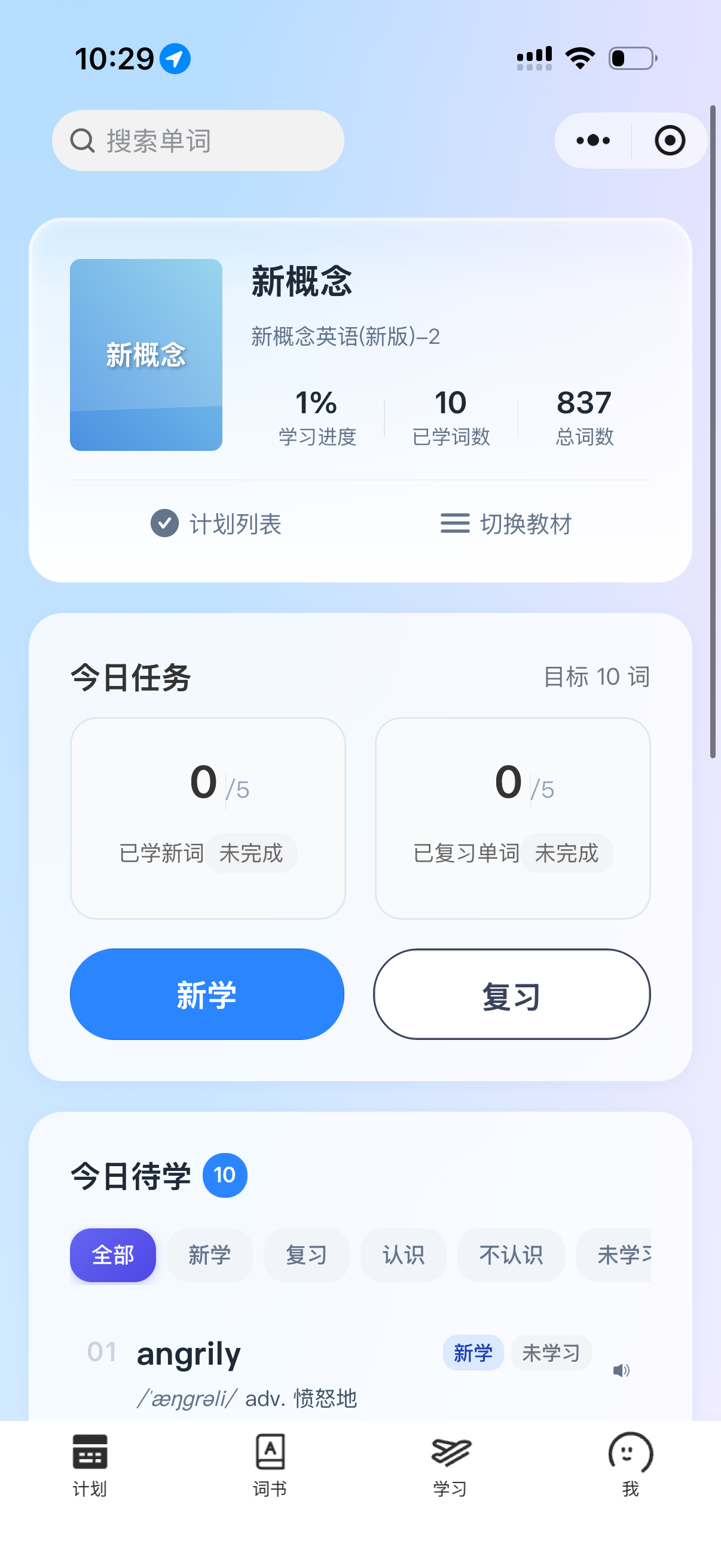
Task: Play pronunciation of angrily
Action: click(x=621, y=1370)
